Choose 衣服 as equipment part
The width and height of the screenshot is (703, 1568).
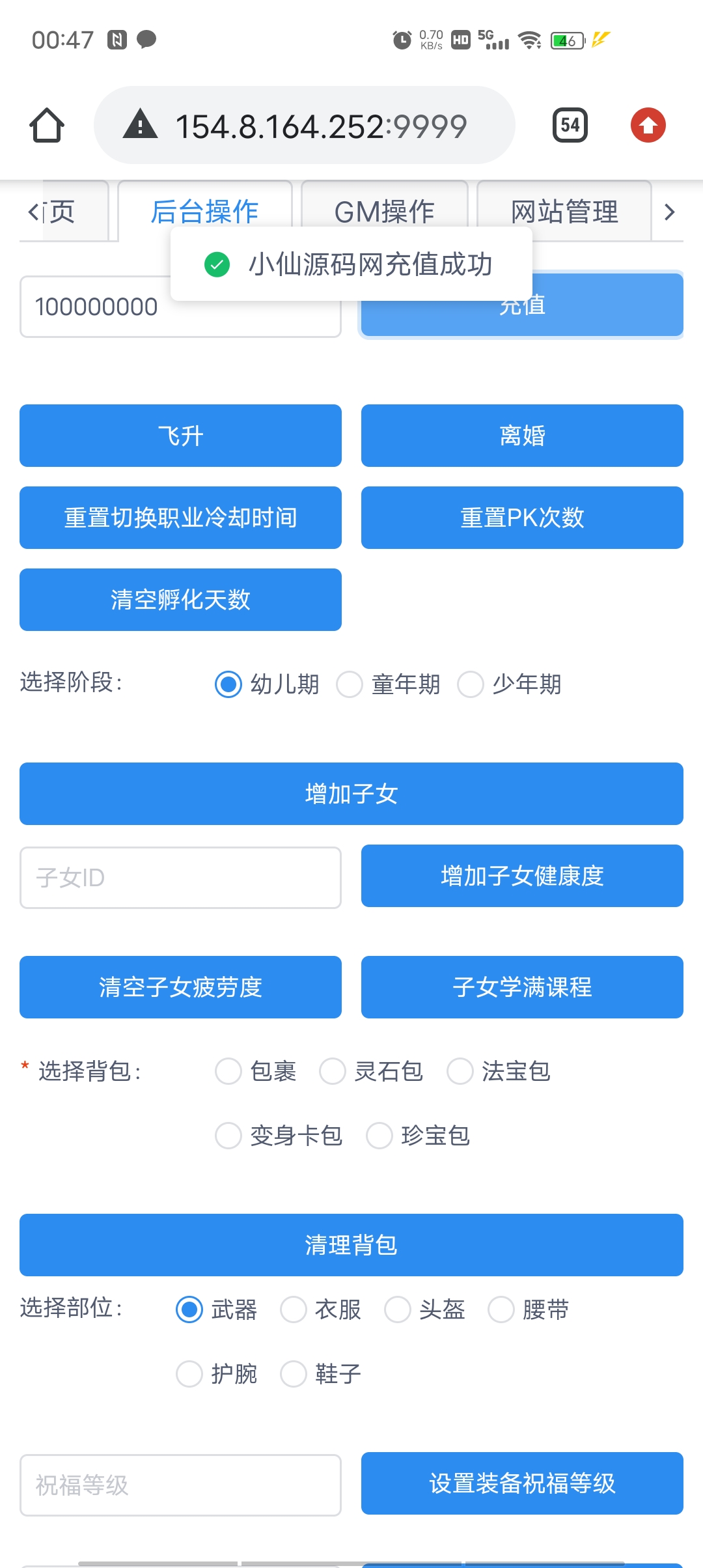[x=320, y=1309]
